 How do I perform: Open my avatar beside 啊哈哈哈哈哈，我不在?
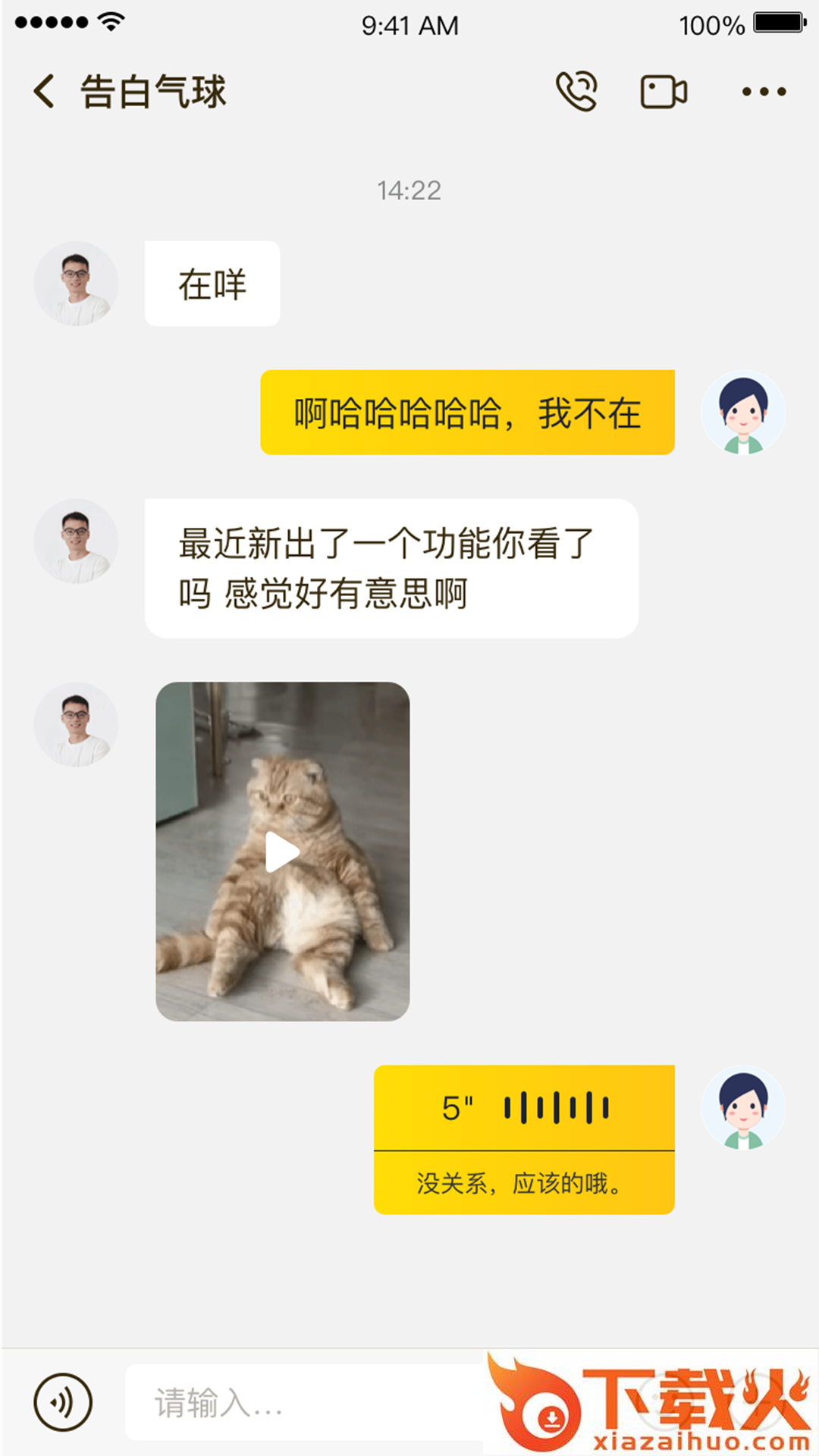pyautogui.click(x=743, y=413)
